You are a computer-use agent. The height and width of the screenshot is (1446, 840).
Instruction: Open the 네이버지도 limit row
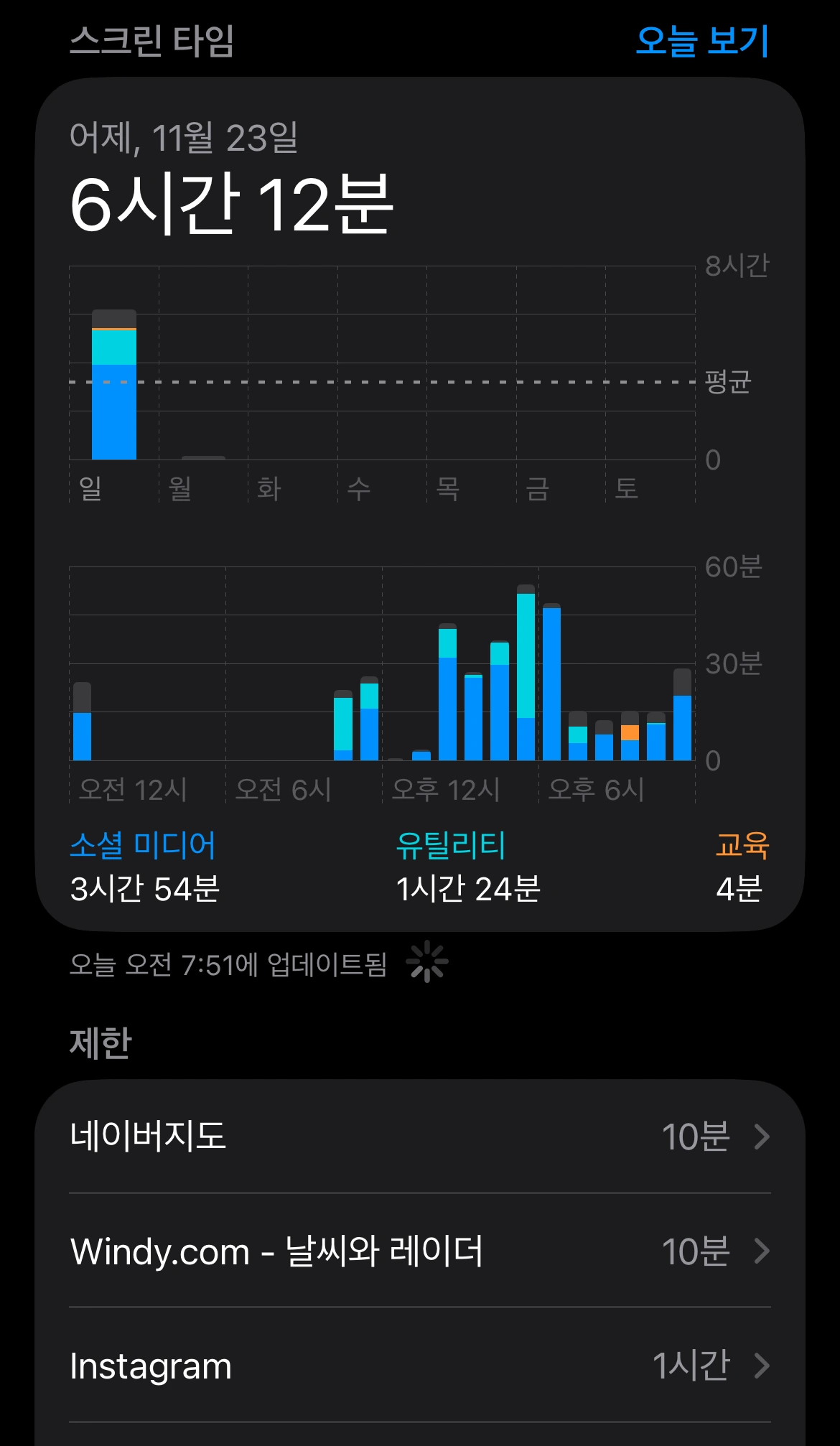420,1136
